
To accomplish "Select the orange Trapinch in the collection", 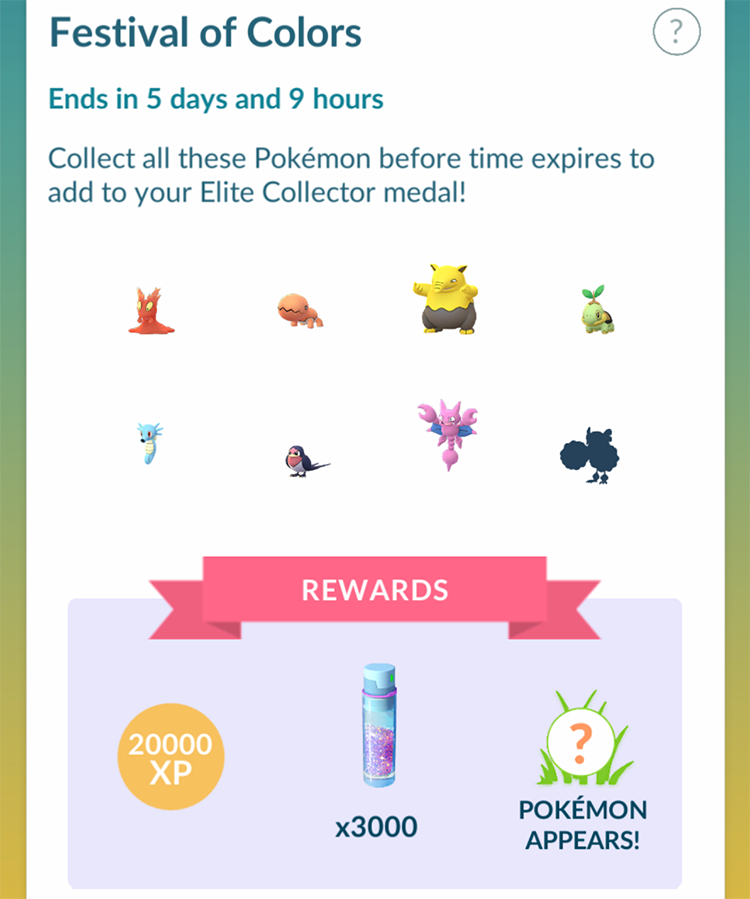I will pyautogui.click(x=299, y=311).
